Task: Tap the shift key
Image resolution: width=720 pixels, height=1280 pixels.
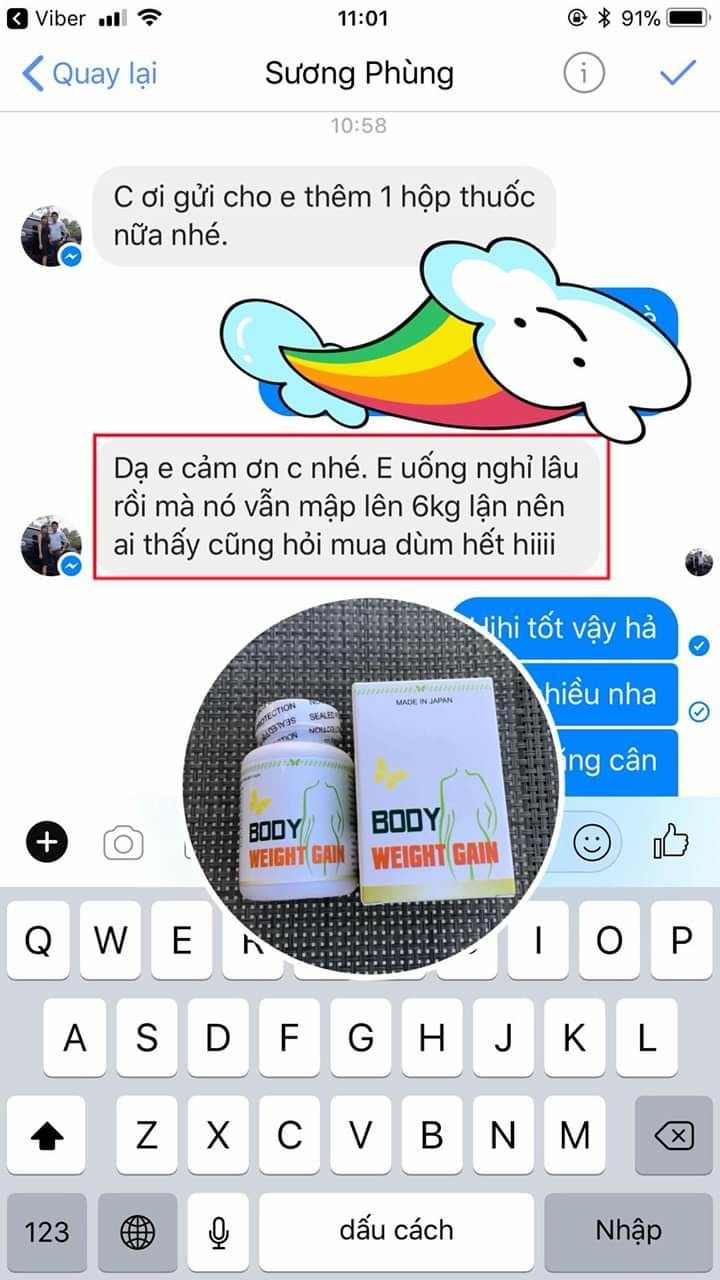Action: (x=47, y=1135)
